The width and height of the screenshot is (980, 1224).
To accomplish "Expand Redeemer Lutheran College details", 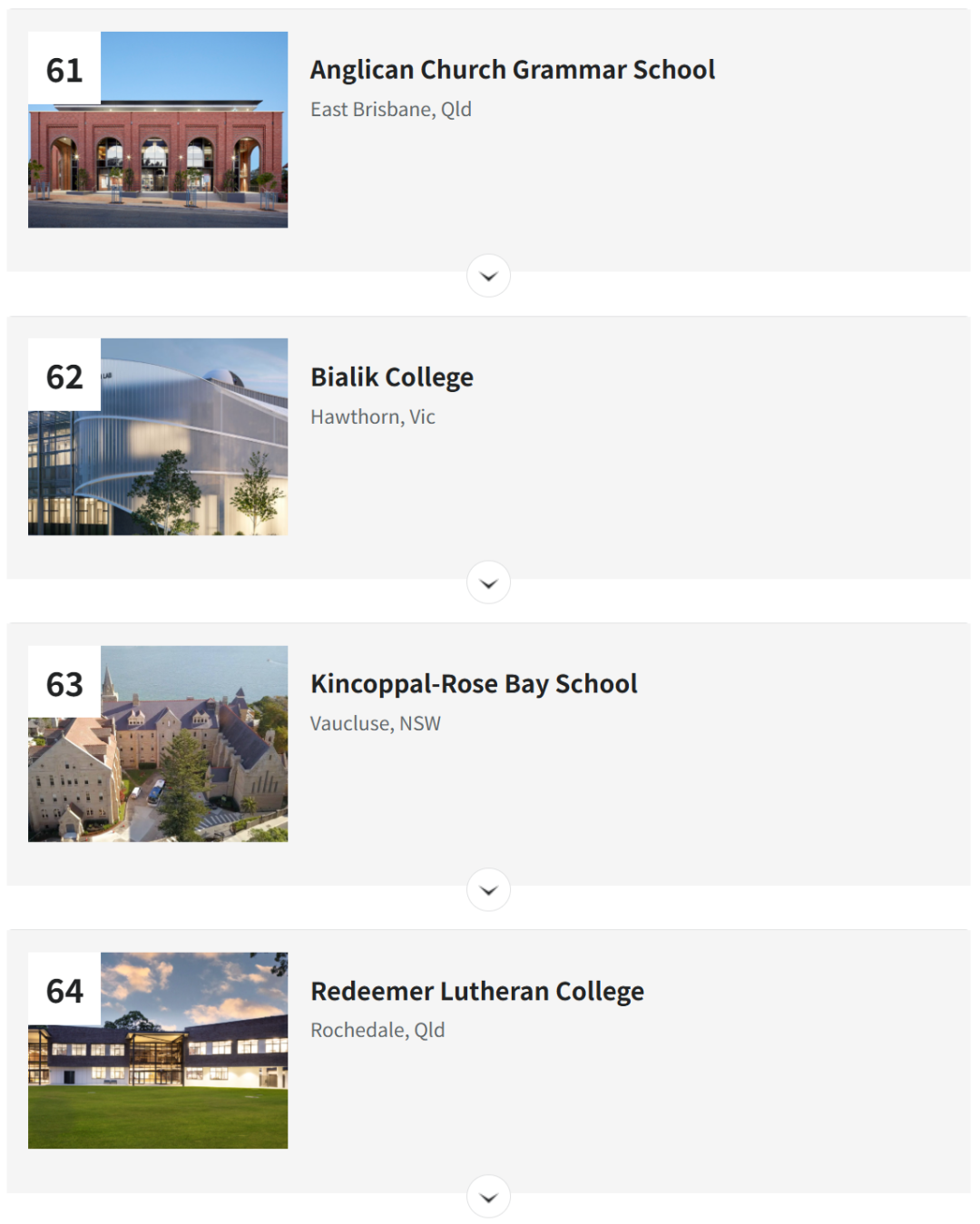I will 488,1197.
